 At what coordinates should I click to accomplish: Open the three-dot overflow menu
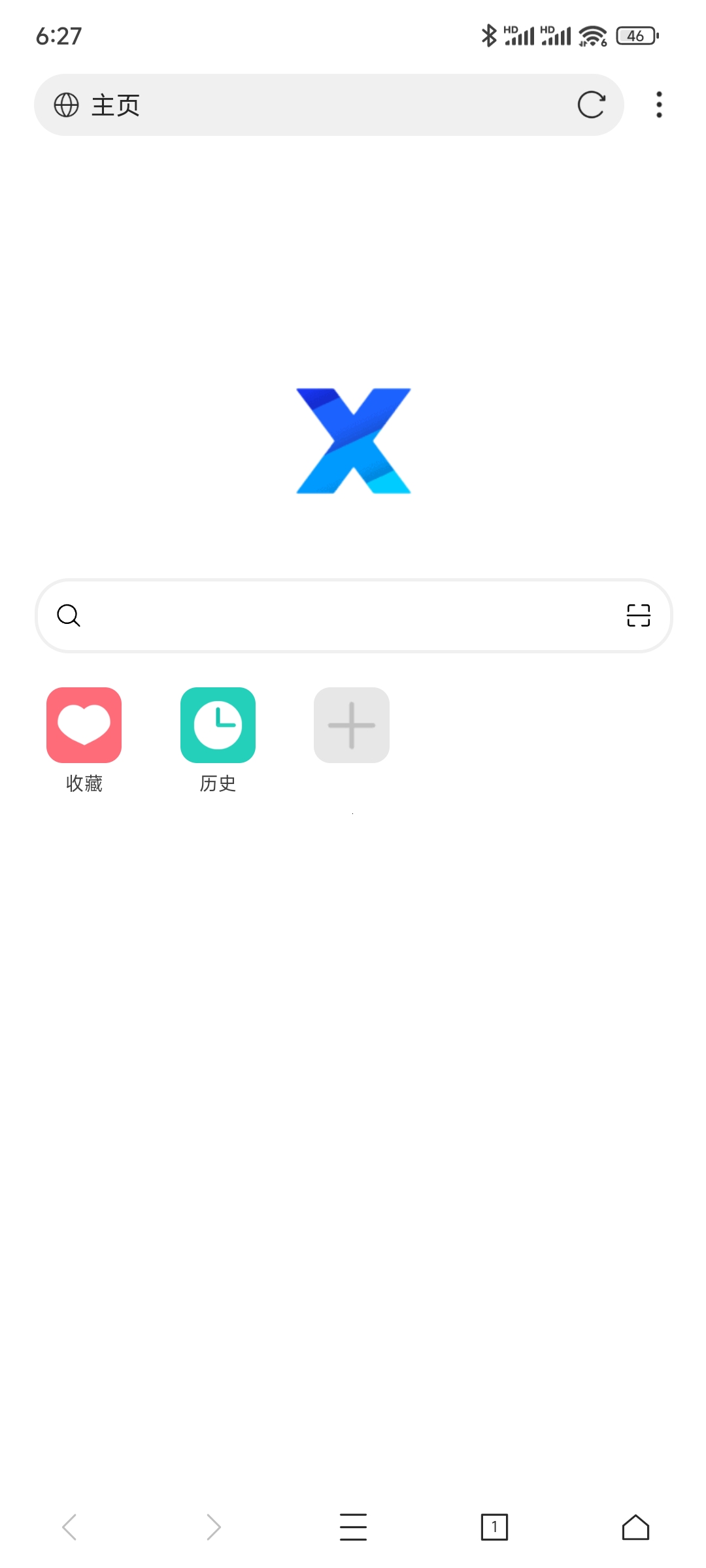pos(659,105)
